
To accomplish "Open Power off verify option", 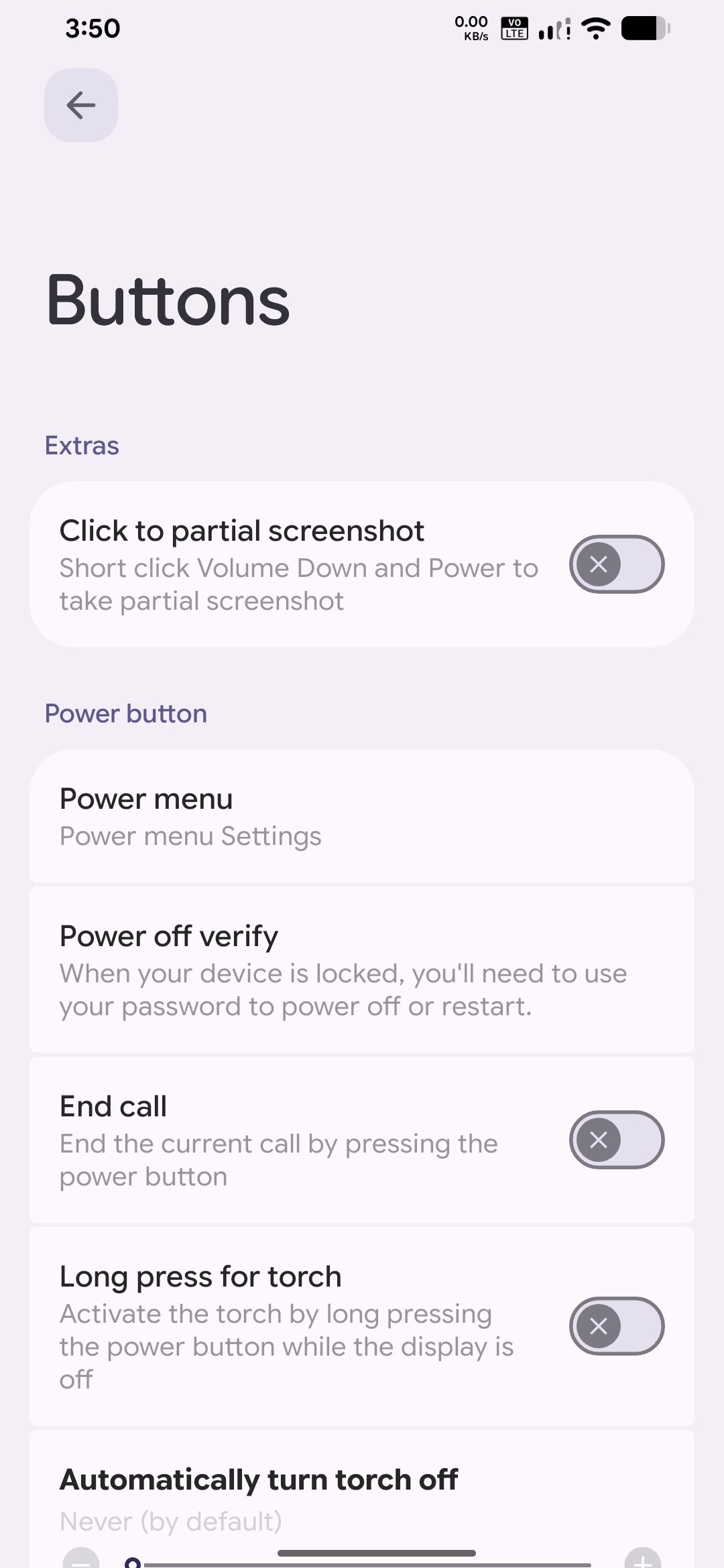I will click(362, 970).
